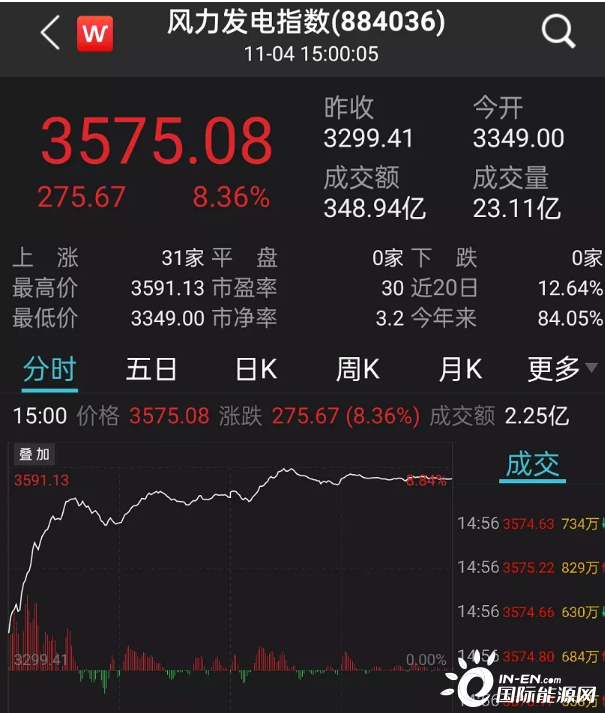605x713 pixels.
Task: Select the 分时 chart tab
Action: click(49, 369)
